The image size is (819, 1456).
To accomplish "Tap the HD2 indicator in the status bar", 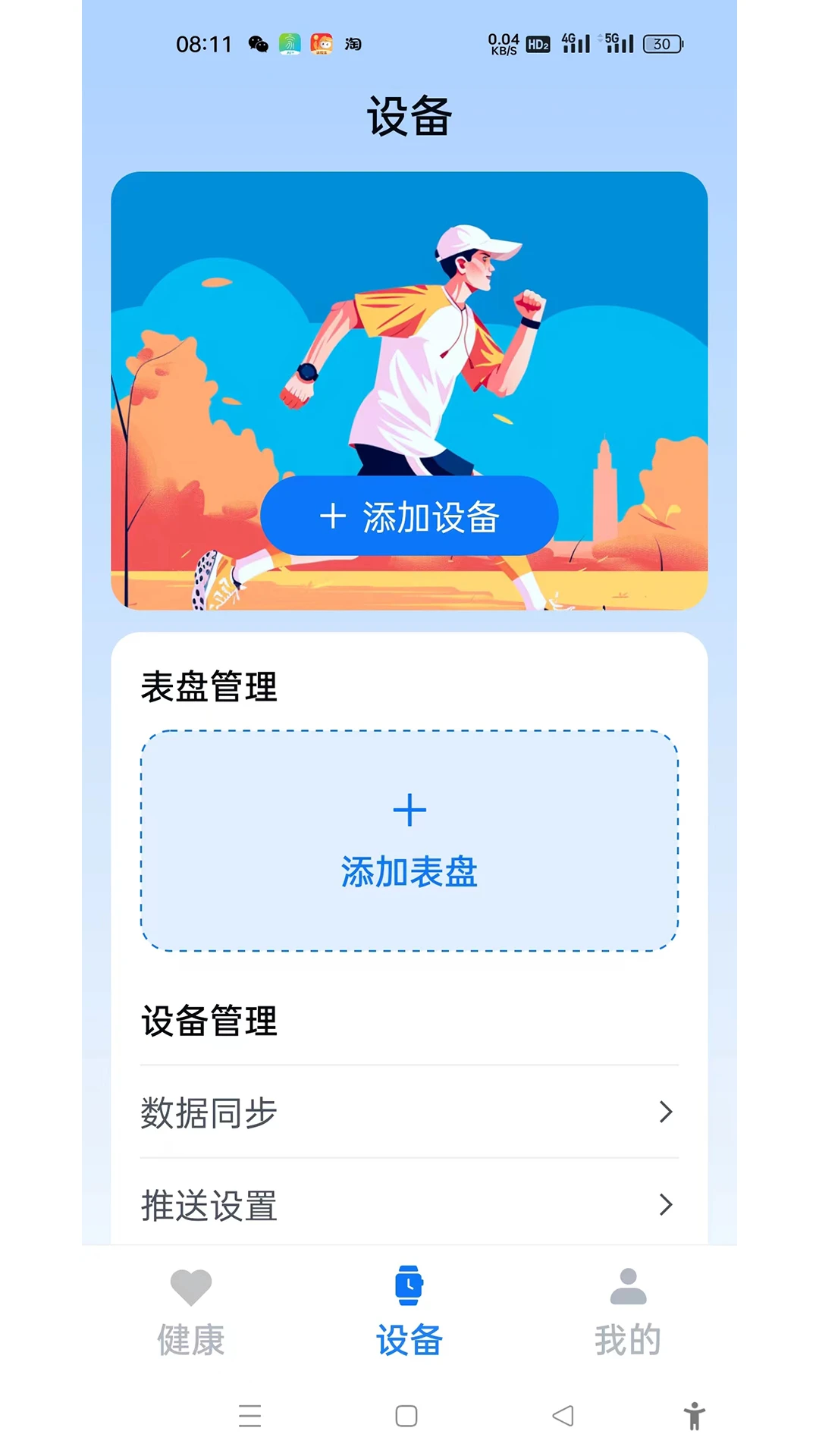I will click(x=537, y=45).
